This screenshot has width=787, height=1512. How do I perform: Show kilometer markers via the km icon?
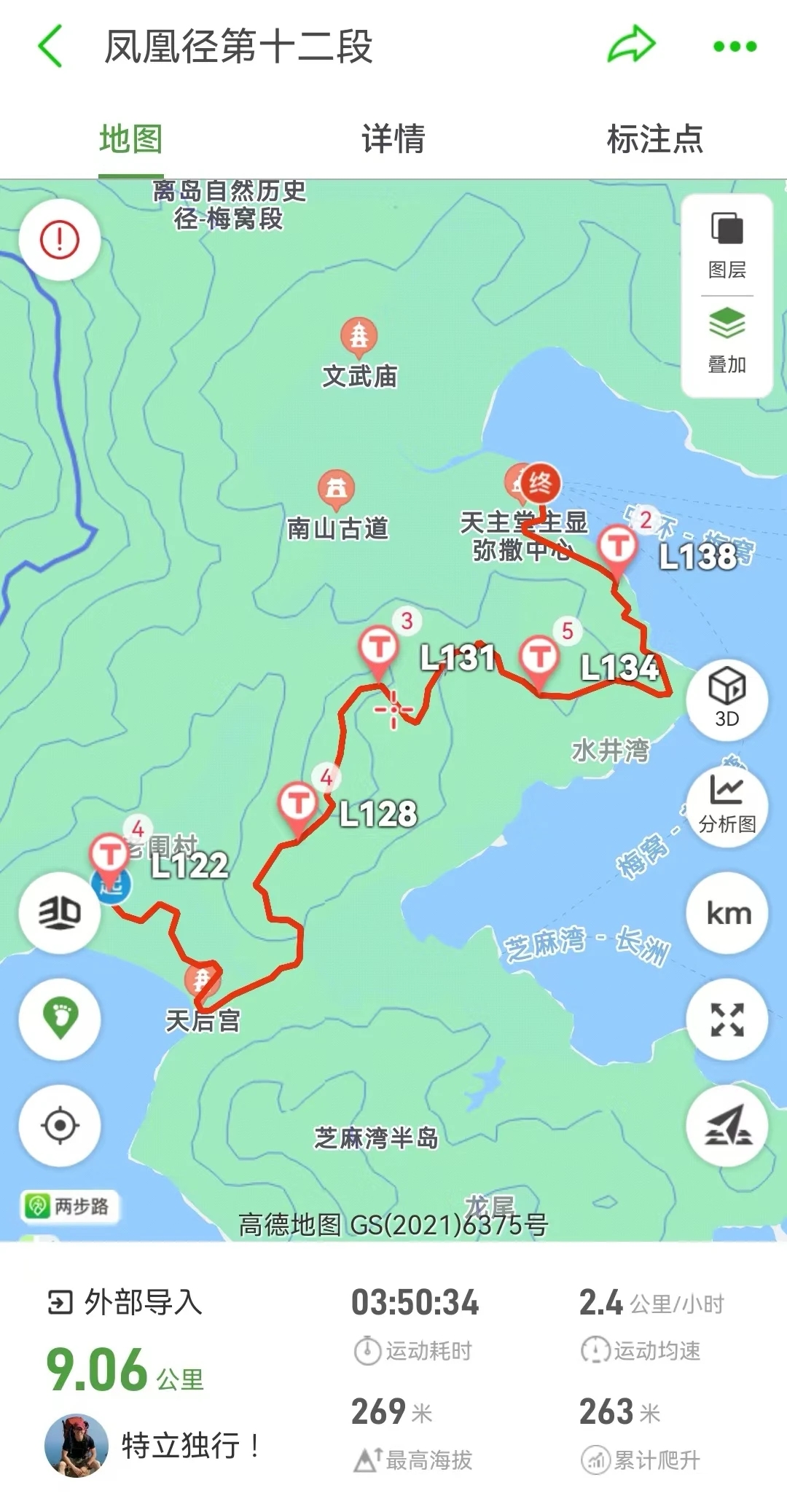726,911
